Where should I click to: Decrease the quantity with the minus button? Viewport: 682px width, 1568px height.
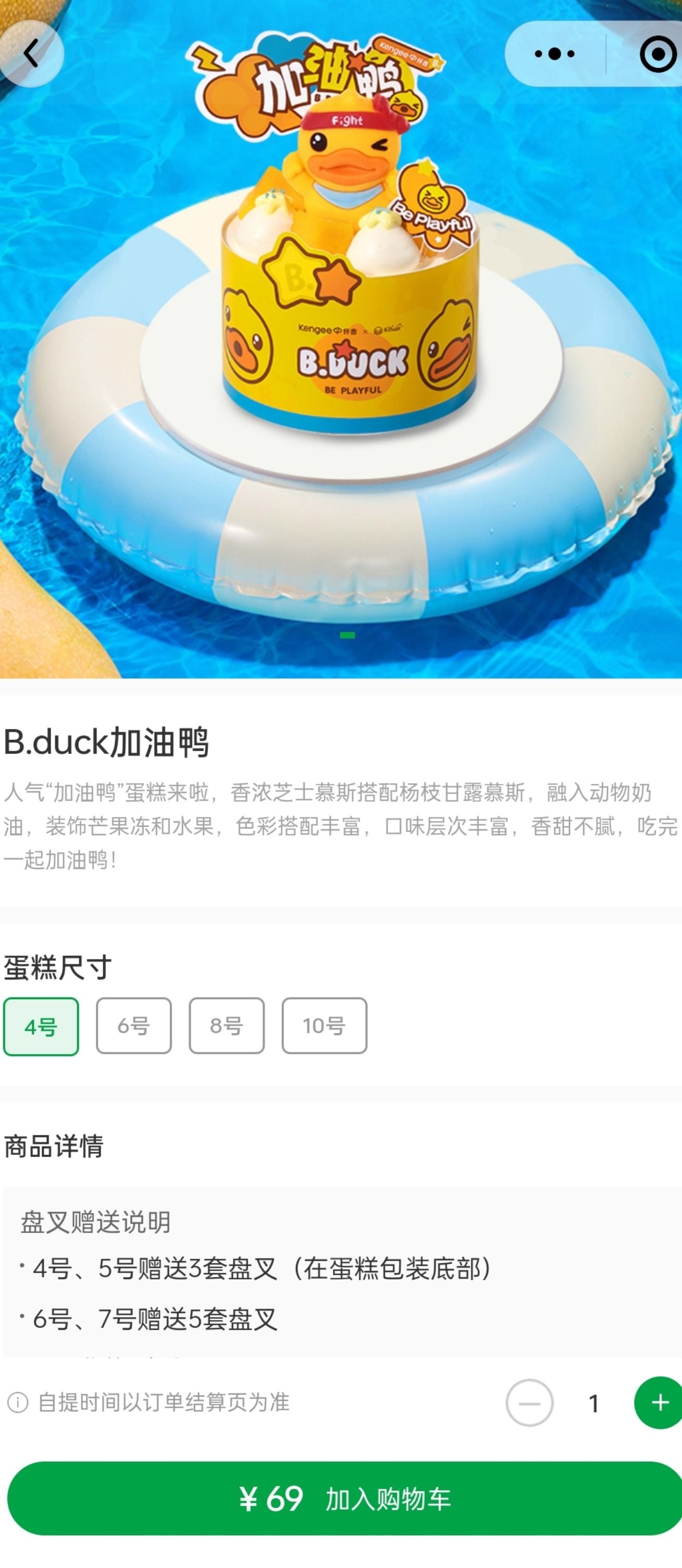click(x=529, y=1402)
